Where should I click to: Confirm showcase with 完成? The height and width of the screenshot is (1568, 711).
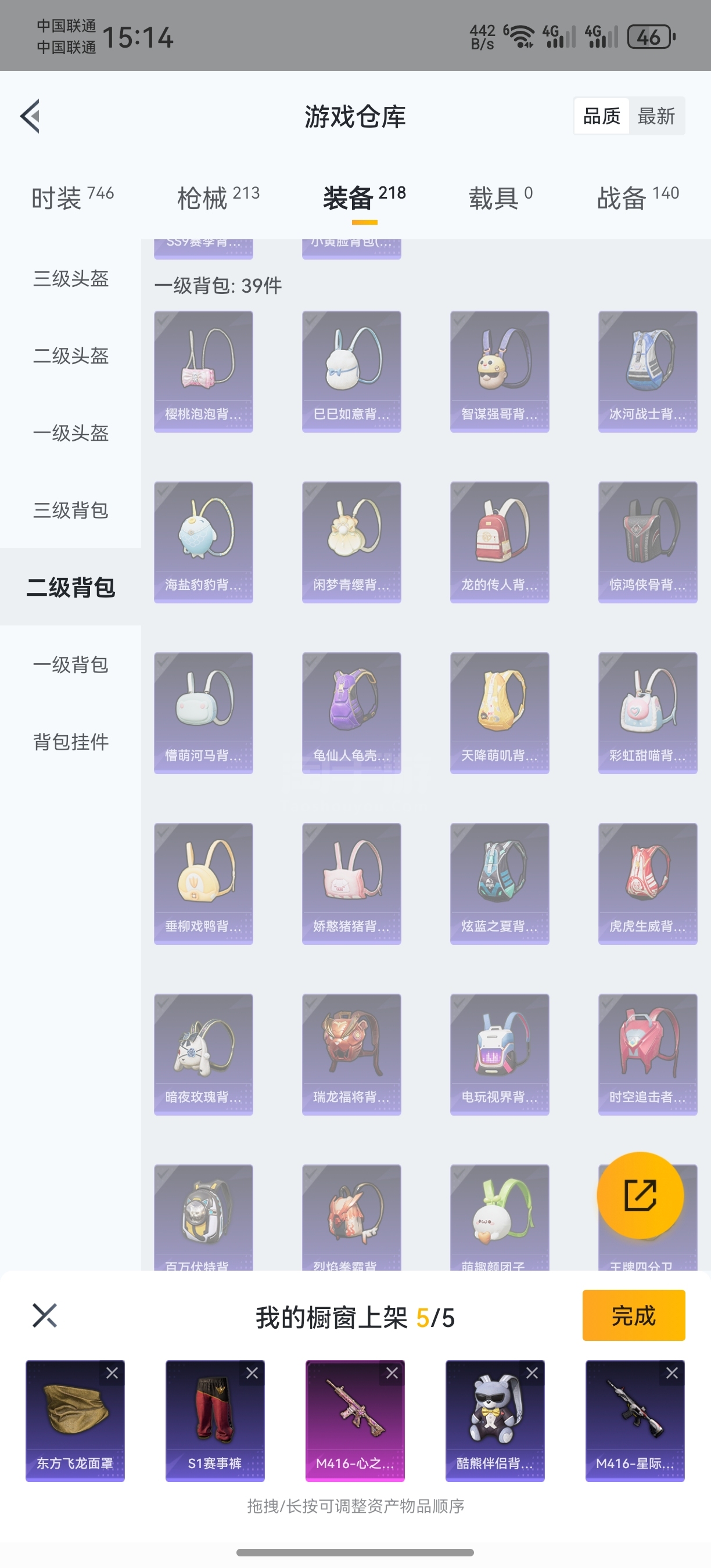coord(633,1315)
